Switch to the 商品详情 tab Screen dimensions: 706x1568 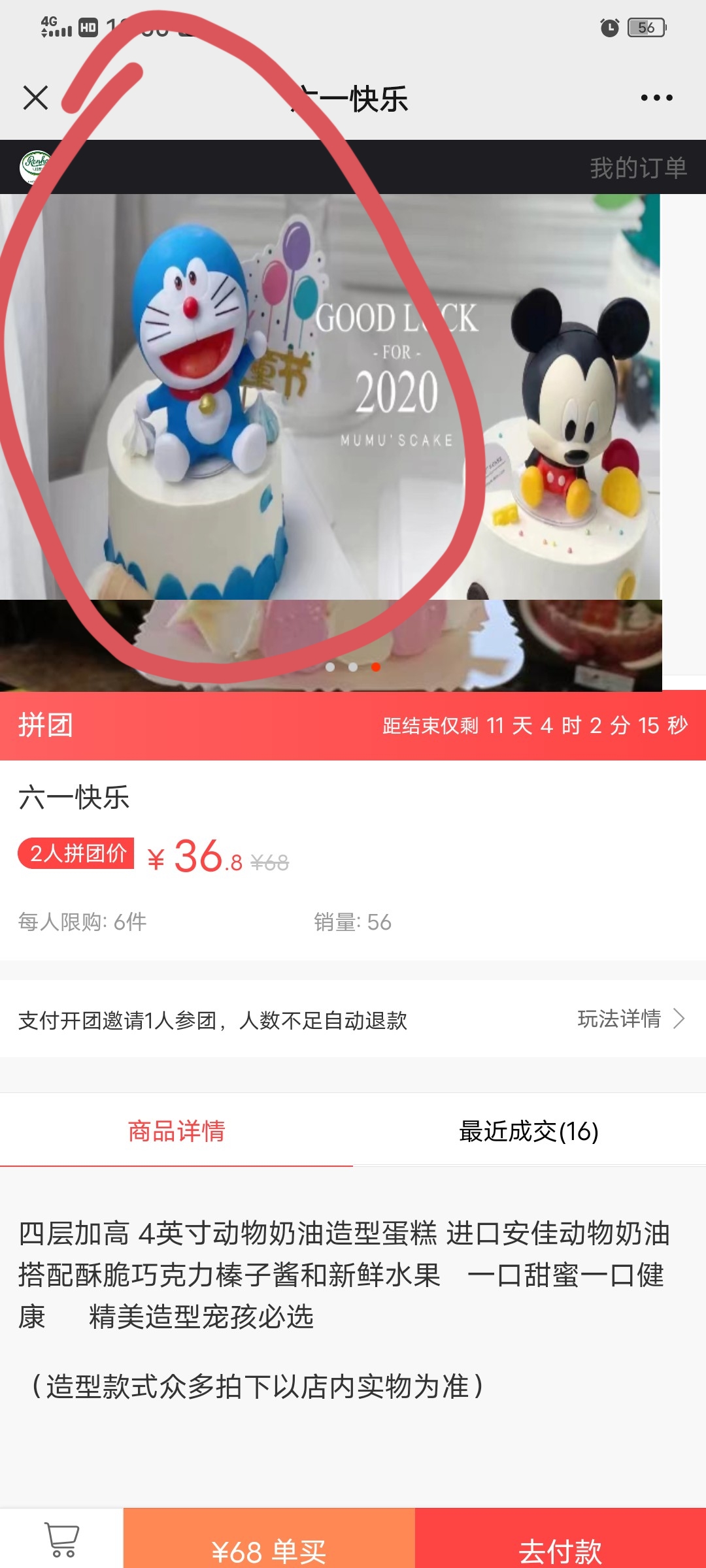pos(176,1130)
